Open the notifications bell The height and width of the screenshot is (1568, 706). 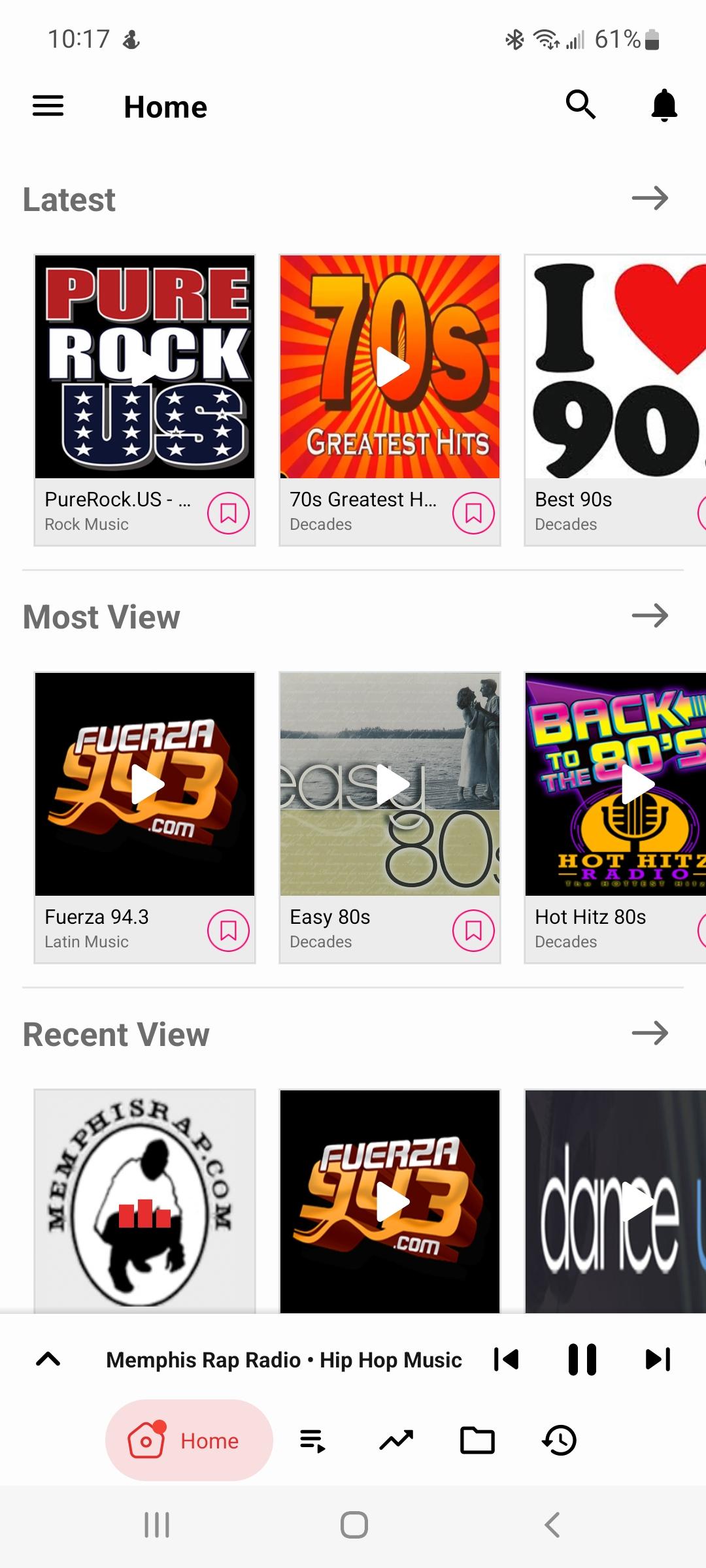coord(664,106)
